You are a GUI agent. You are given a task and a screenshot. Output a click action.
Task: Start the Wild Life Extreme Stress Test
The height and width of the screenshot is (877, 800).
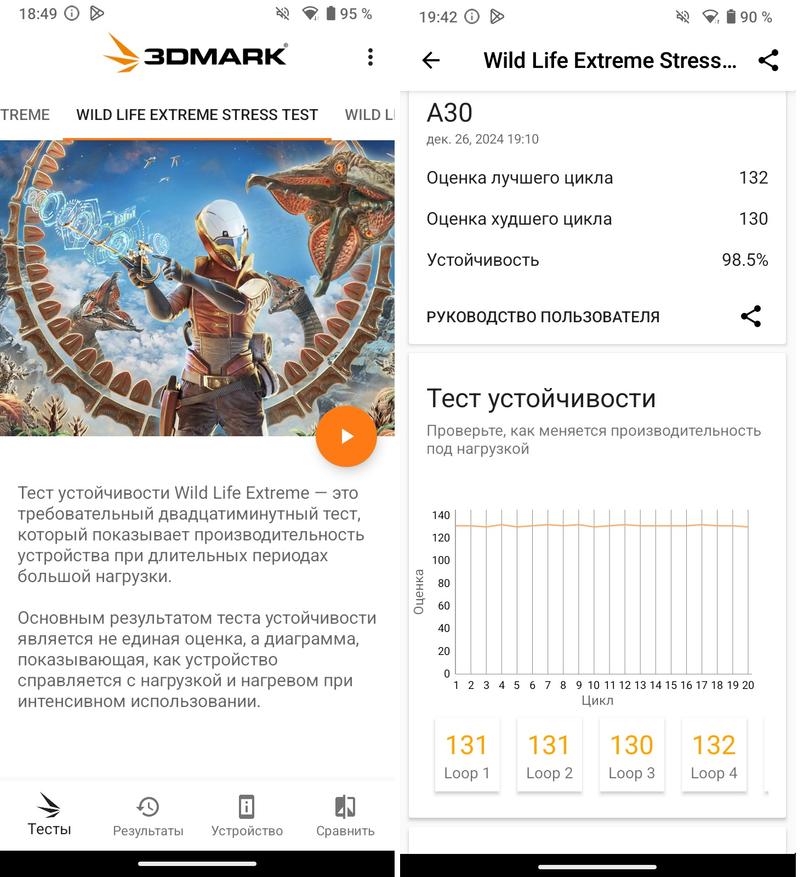click(346, 436)
